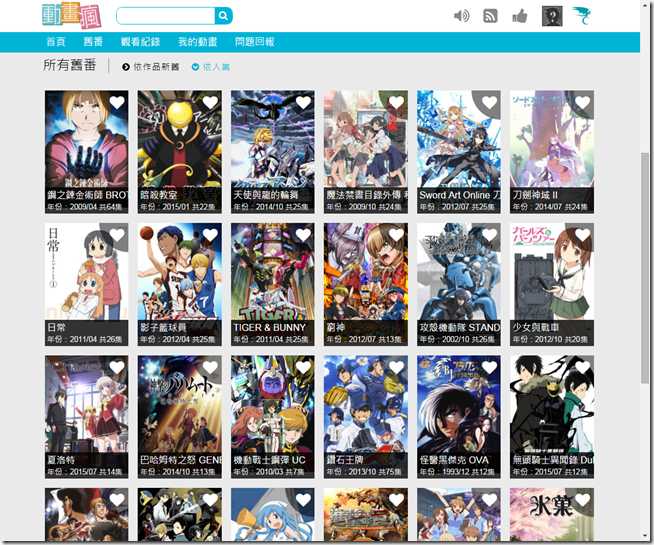
Task: Sort by 依人氣
Action: 211,67
